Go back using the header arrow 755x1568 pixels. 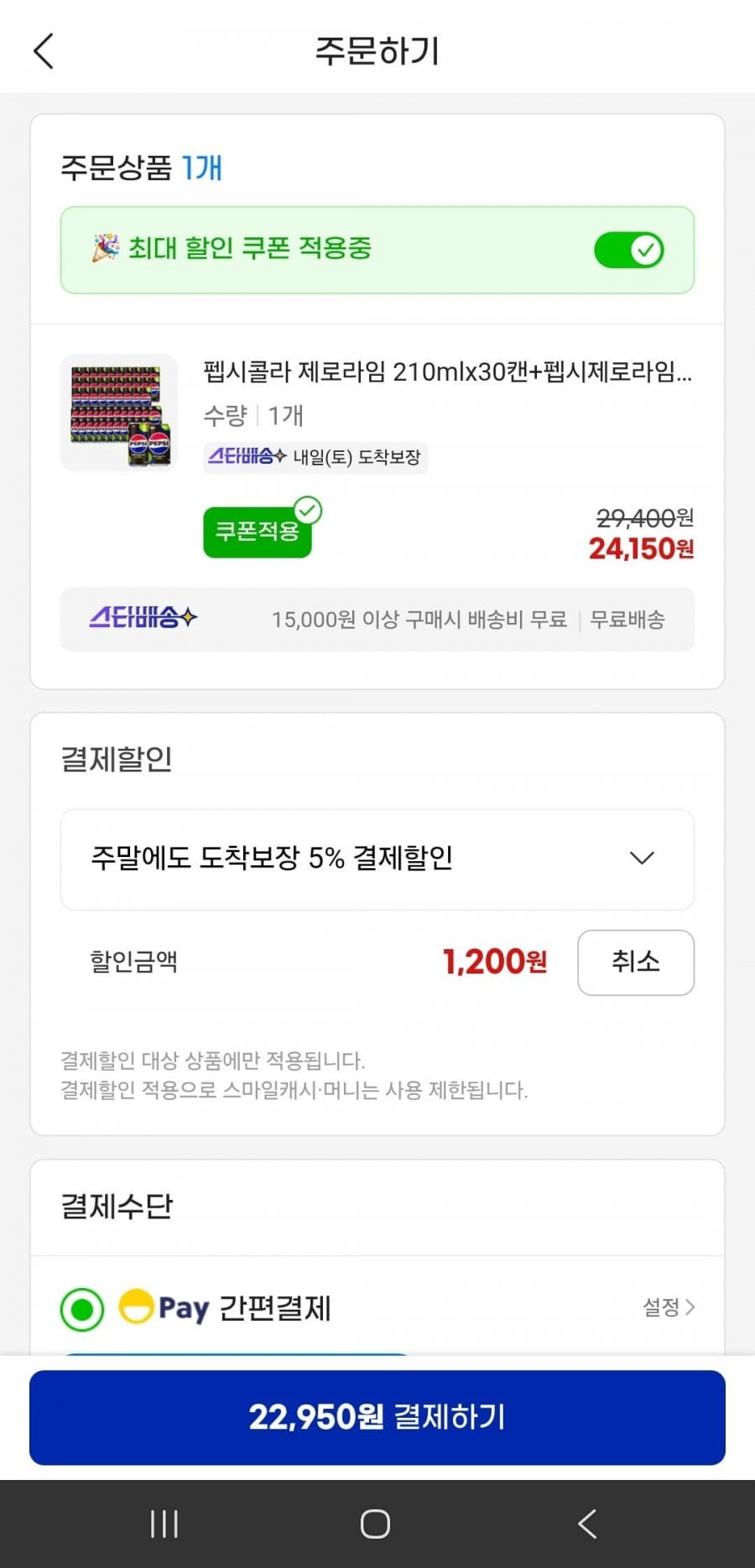click(44, 51)
